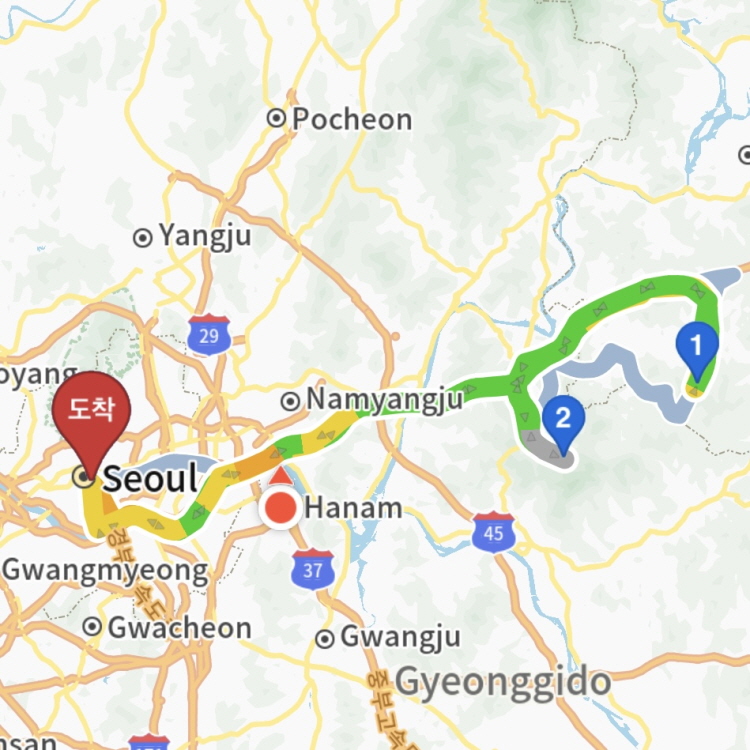The width and height of the screenshot is (750, 750).
Task: Tap the orange current location marker
Action: [282, 507]
